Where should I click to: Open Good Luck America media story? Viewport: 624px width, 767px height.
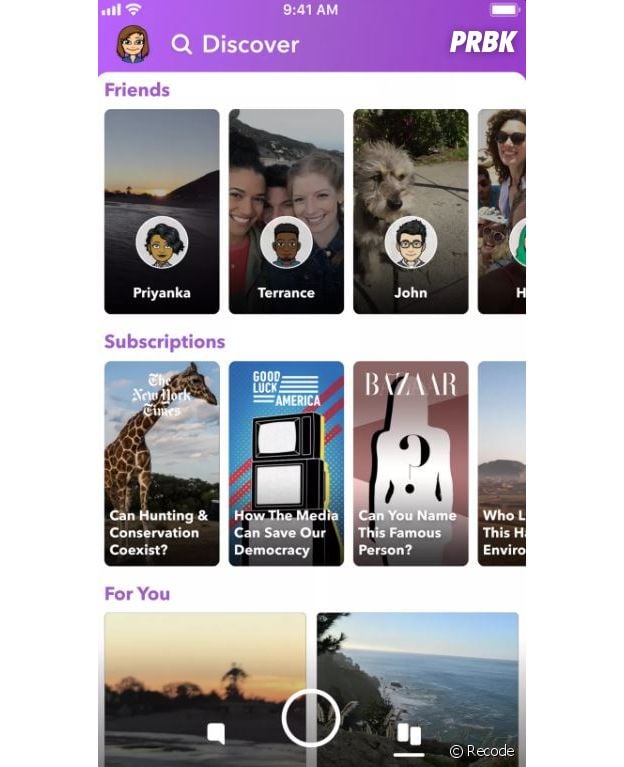click(286, 463)
